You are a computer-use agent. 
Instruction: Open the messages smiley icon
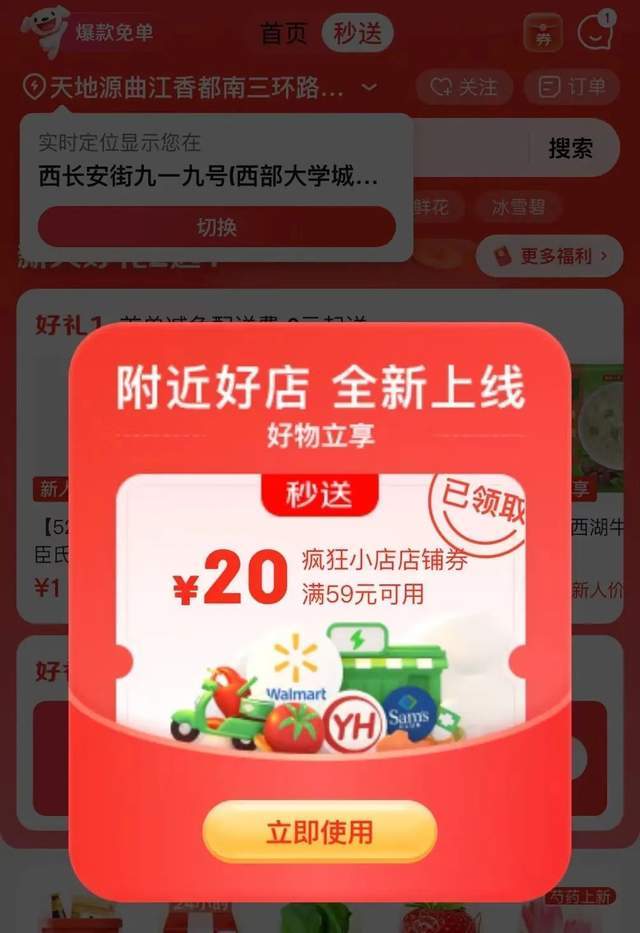(596, 32)
